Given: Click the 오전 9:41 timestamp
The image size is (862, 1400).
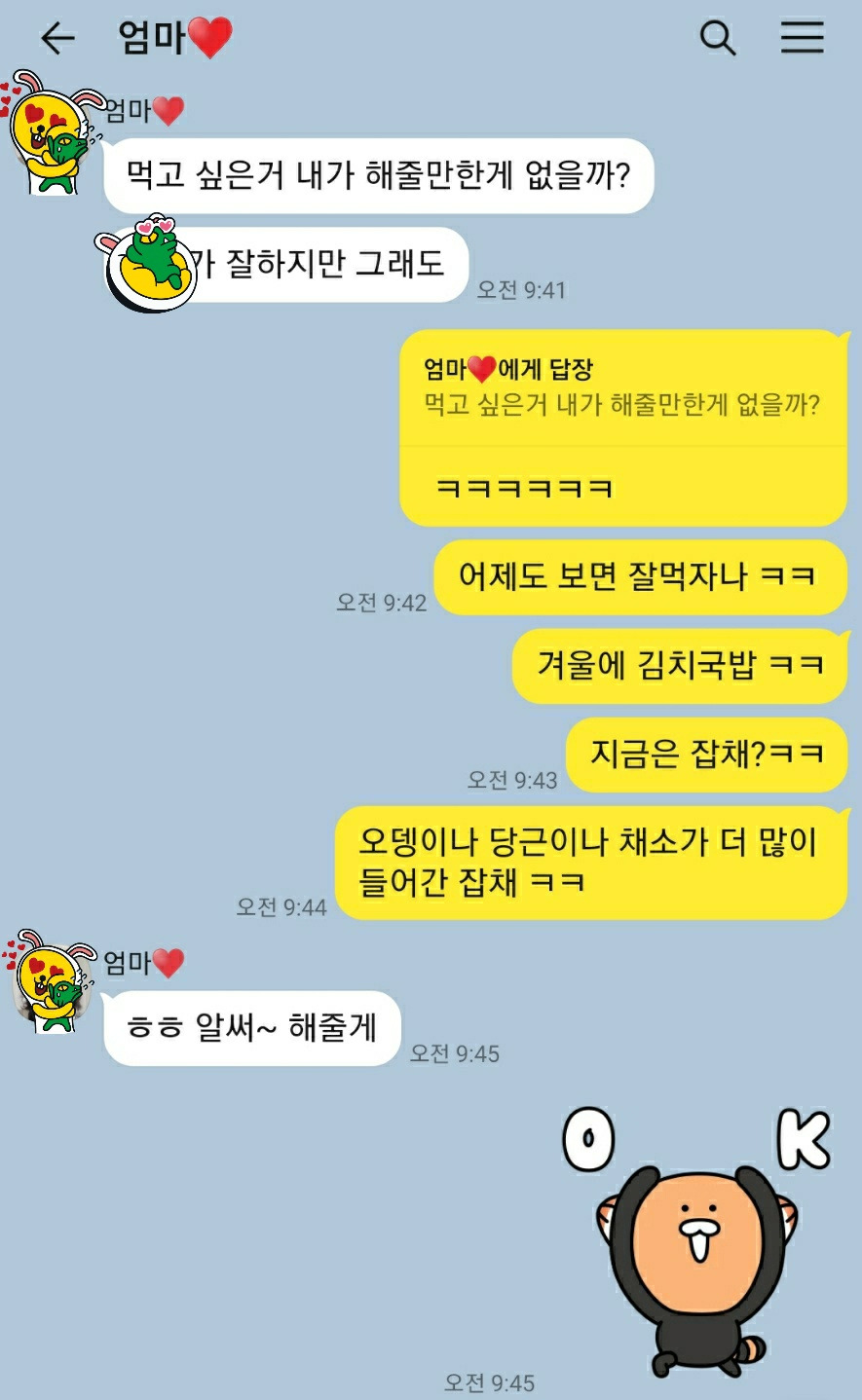Looking at the screenshot, I should pyautogui.click(x=522, y=287).
